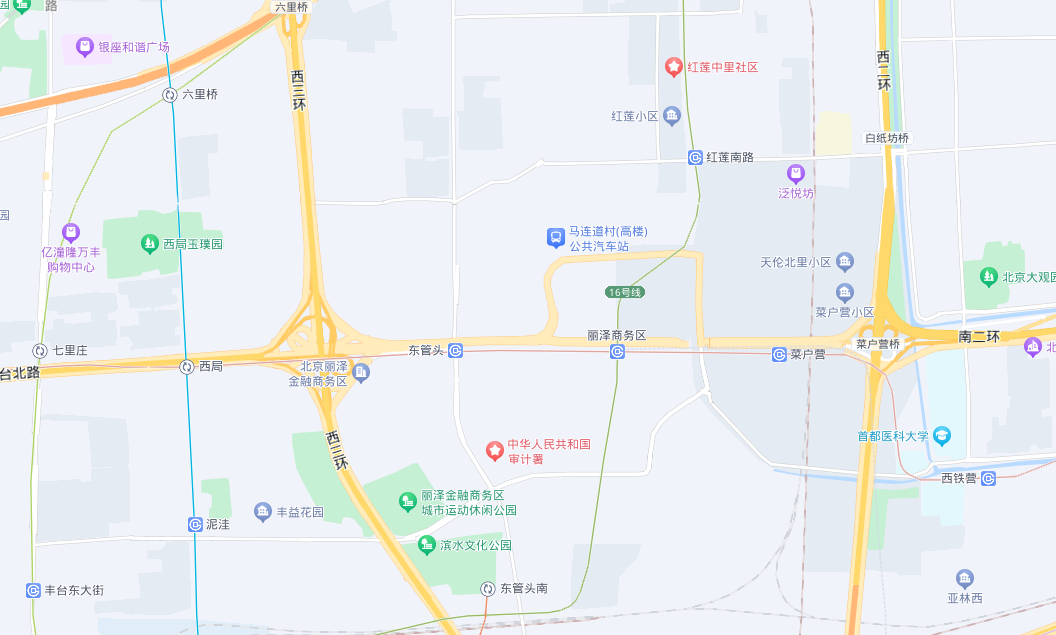Select the 红莲南路 subway station
This screenshot has width=1056, height=635.
695,157
